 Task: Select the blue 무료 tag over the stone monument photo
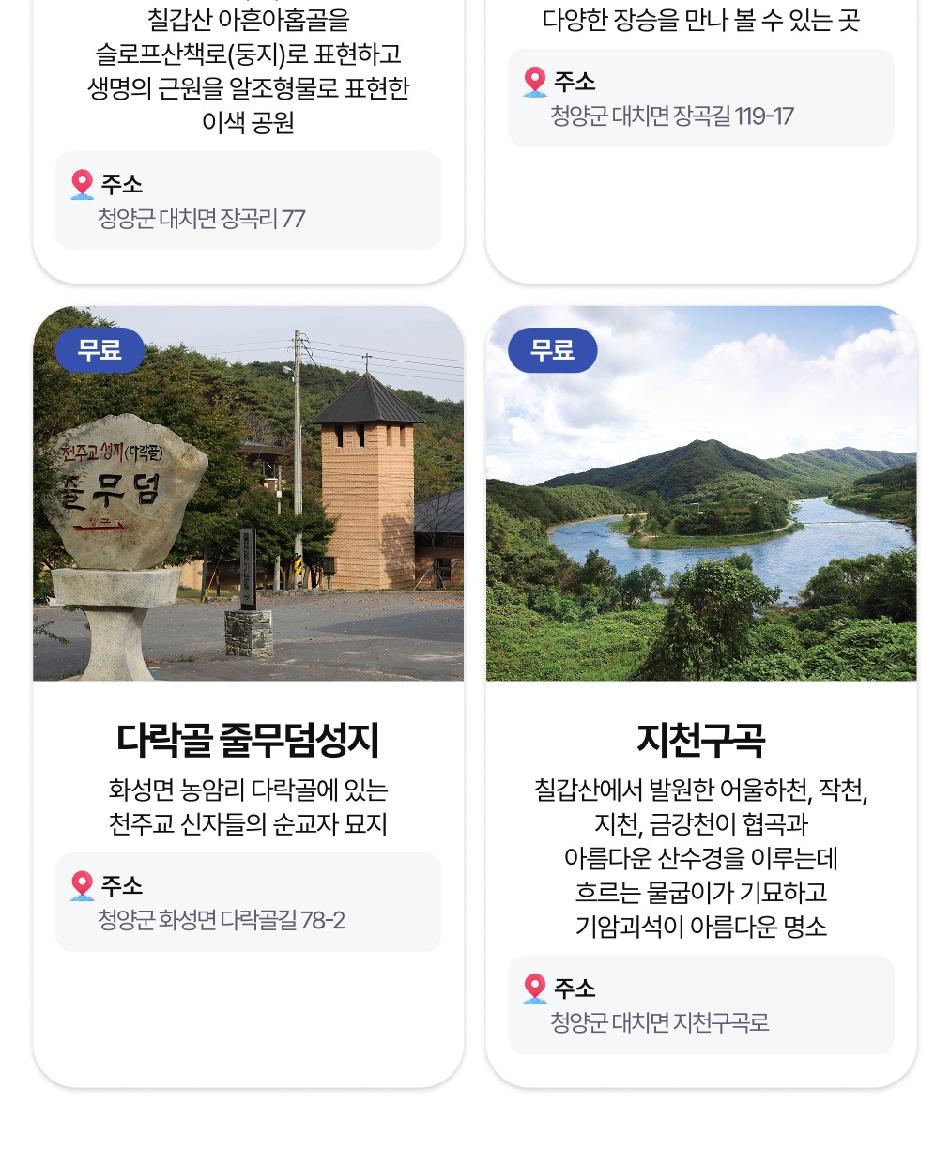[x=99, y=351]
